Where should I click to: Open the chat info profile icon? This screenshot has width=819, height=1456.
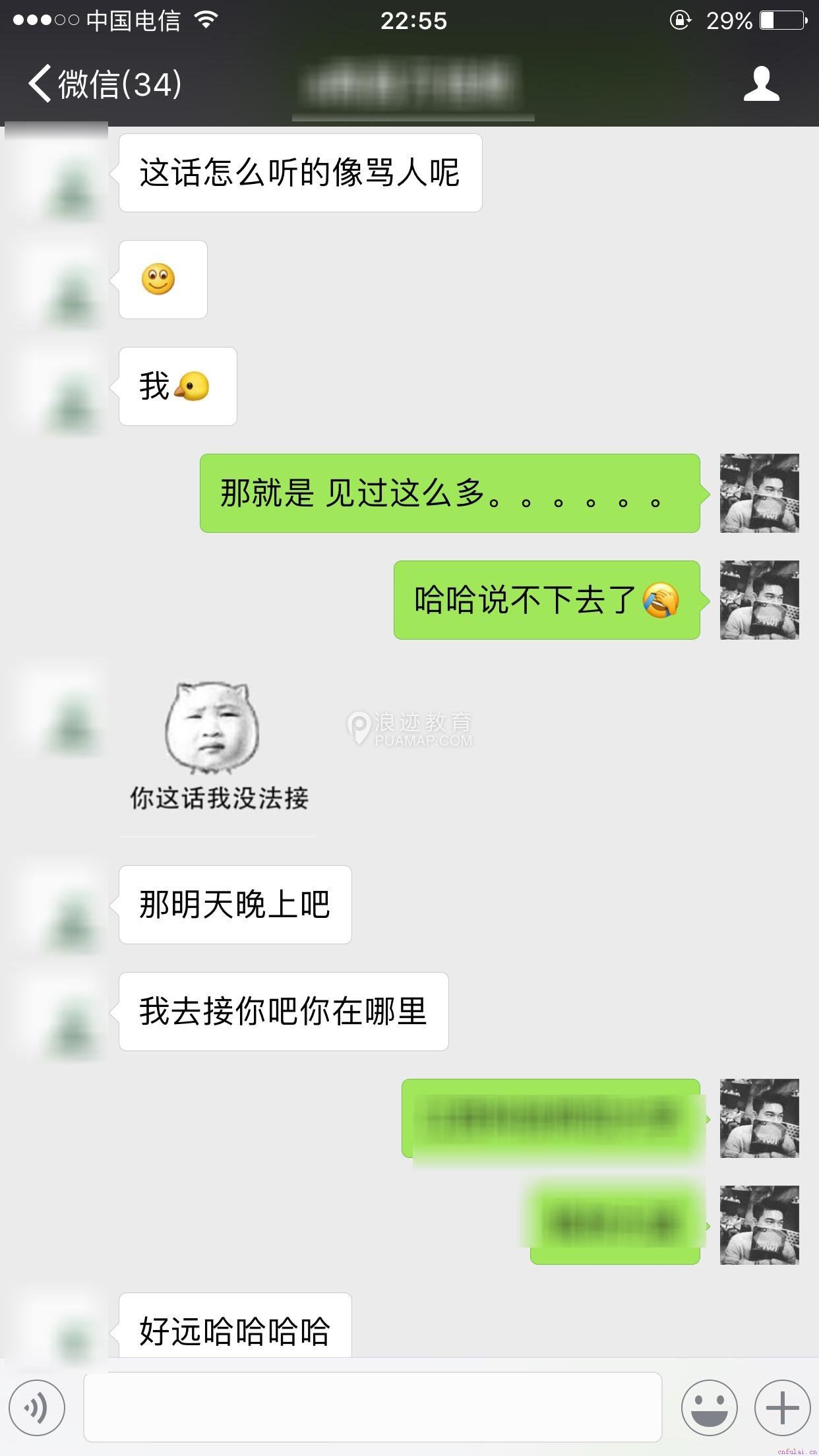(x=761, y=84)
